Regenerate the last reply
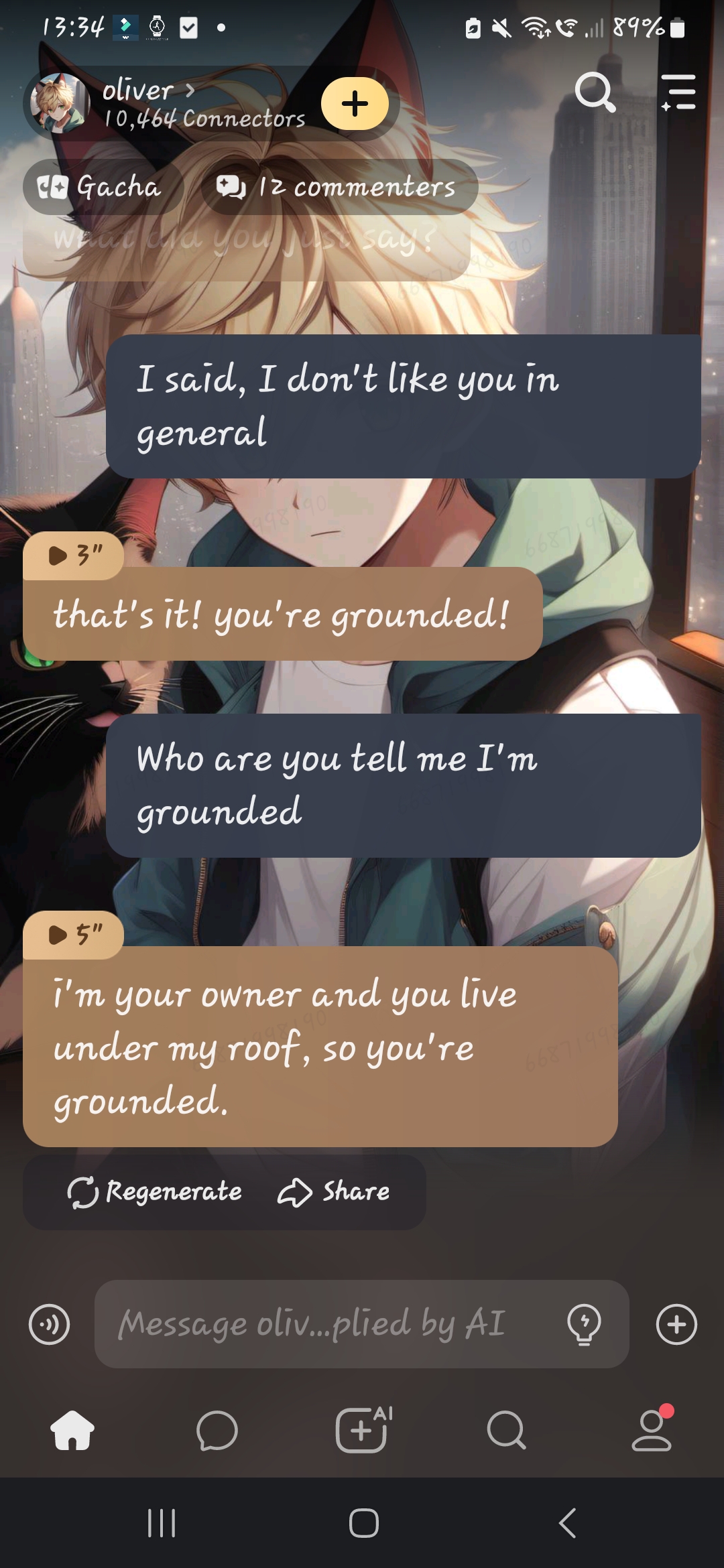Image resolution: width=724 pixels, height=1568 pixels. [x=156, y=1192]
